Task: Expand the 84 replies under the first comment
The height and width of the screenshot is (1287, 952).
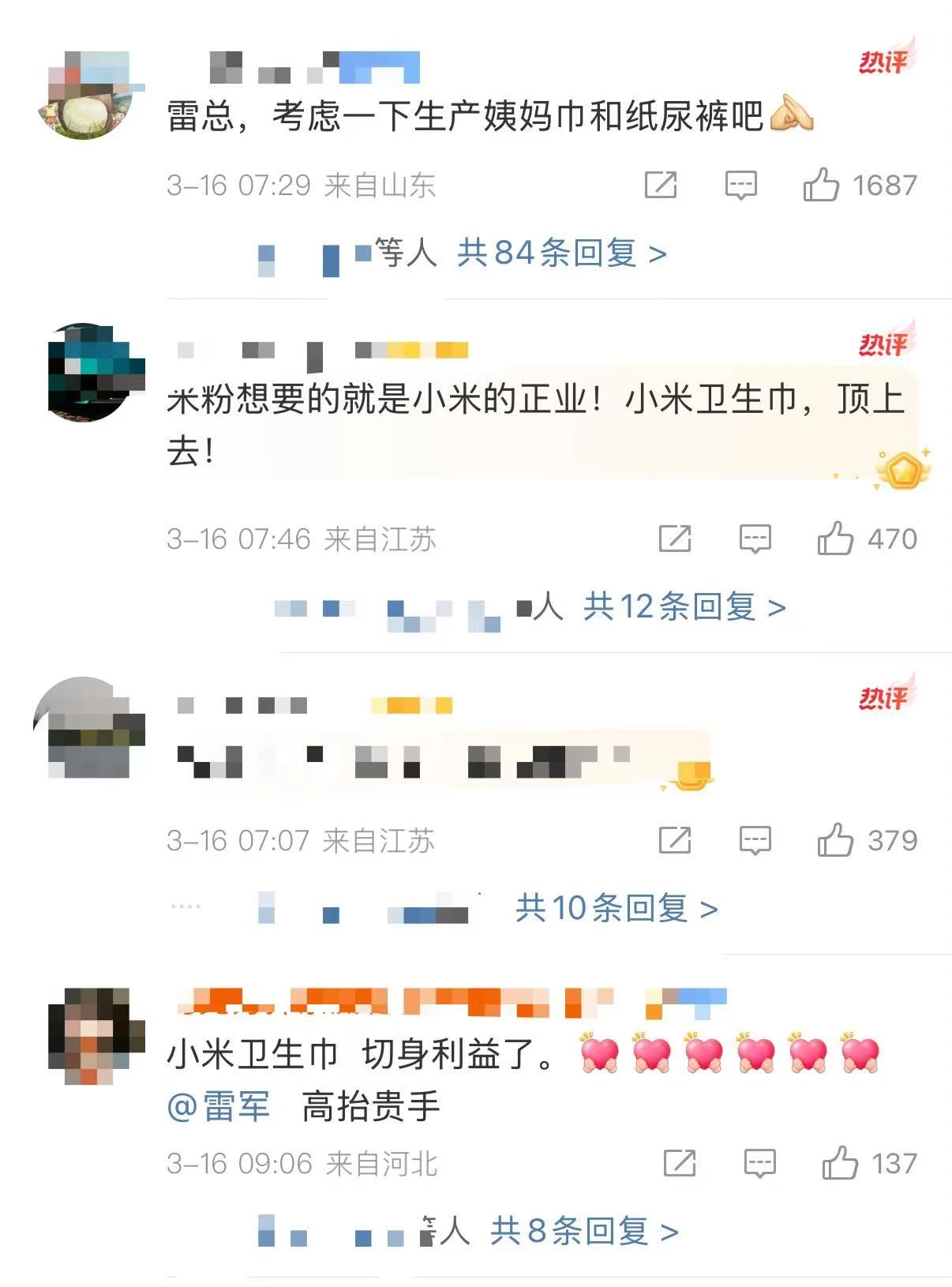Action: pos(560,254)
